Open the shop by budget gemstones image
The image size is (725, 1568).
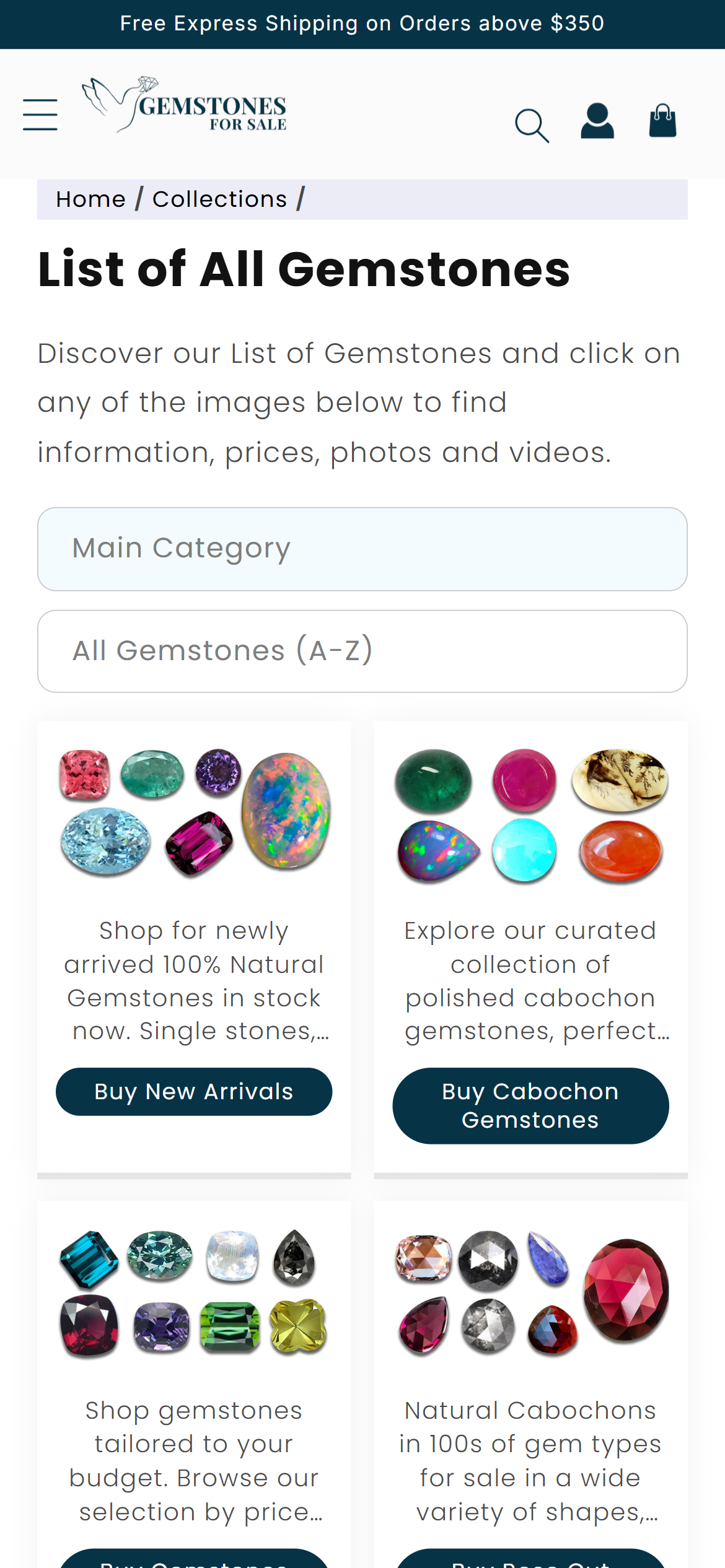point(194,1292)
